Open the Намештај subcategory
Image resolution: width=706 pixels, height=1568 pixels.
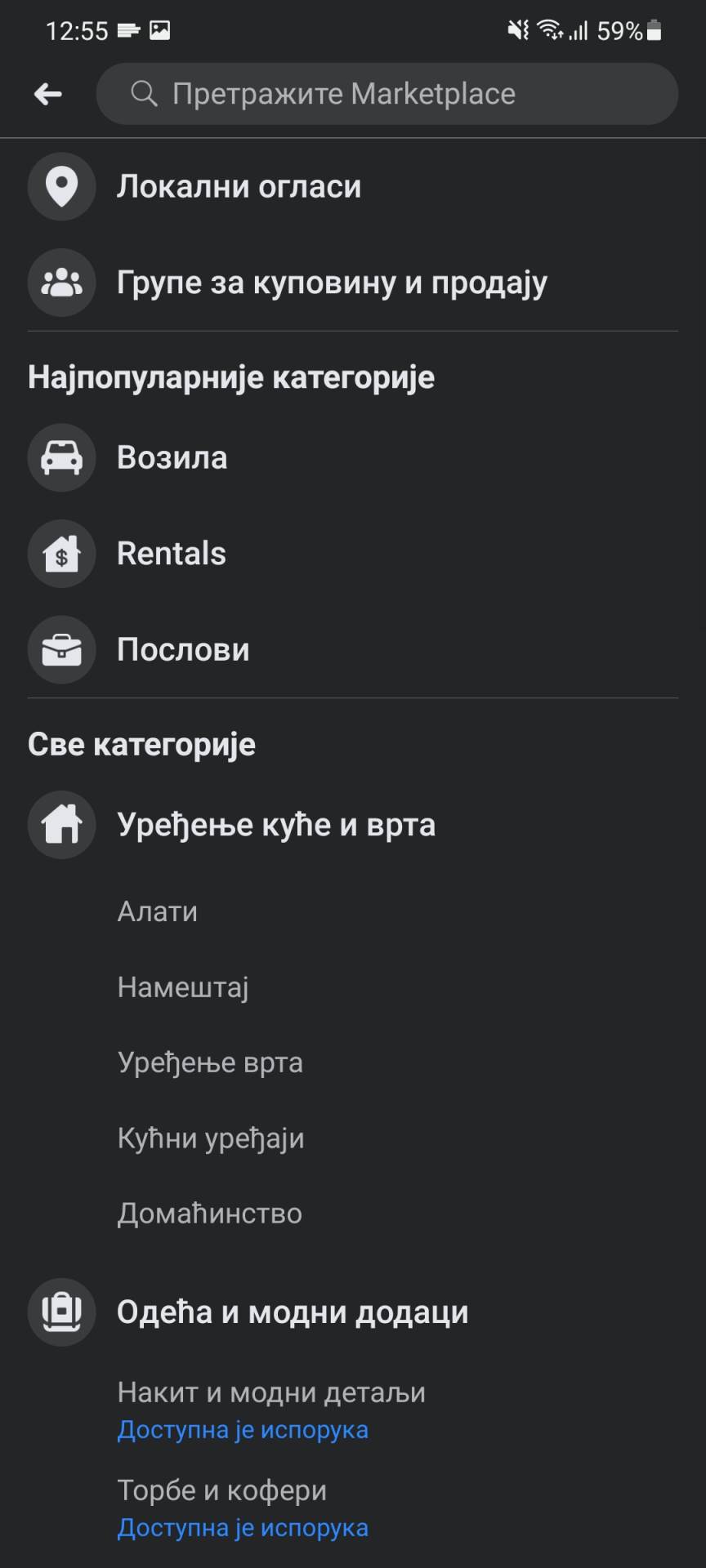pyautogui.click(x=183, y=987)
